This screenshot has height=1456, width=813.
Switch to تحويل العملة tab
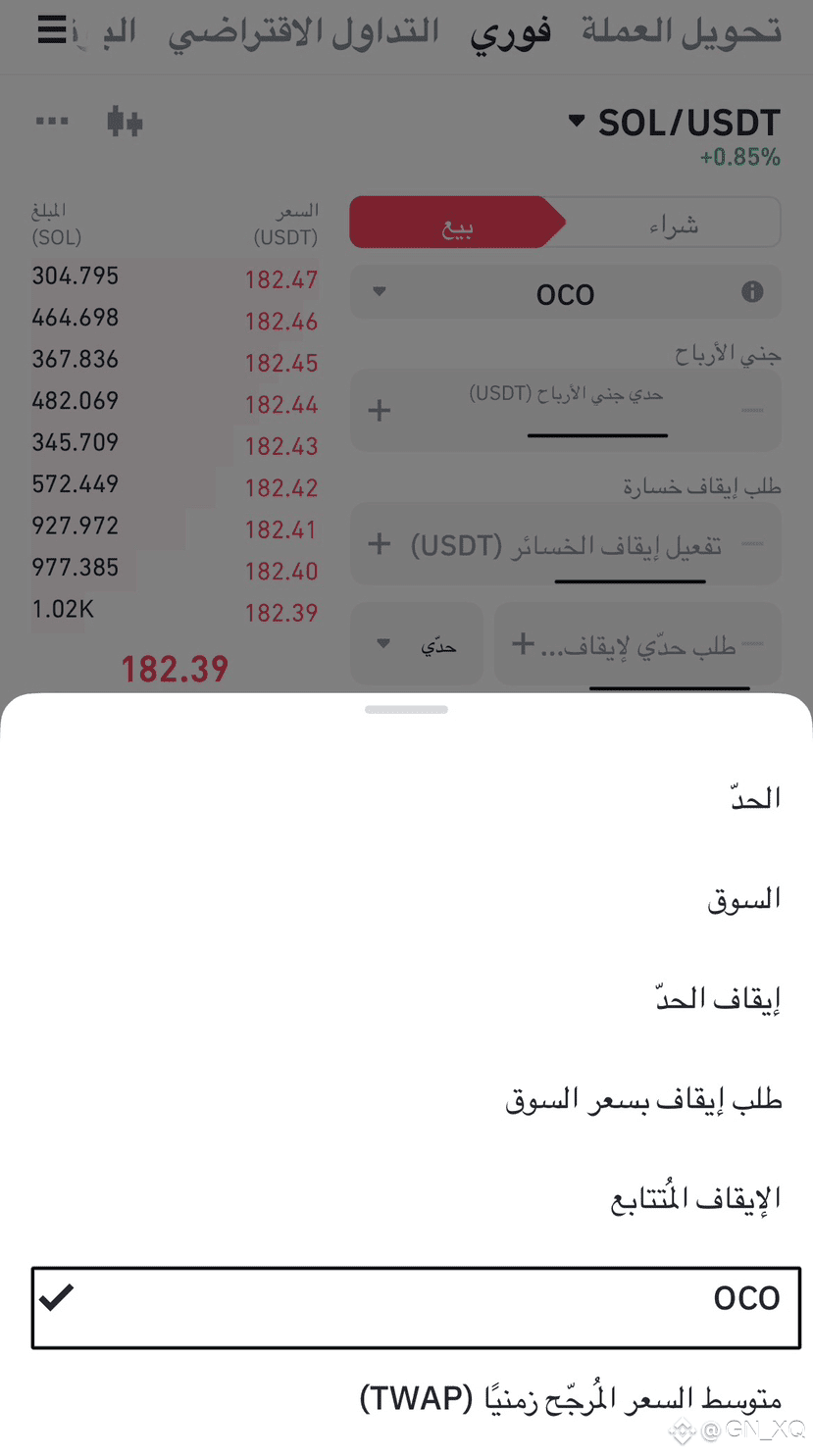pos(682,30)
